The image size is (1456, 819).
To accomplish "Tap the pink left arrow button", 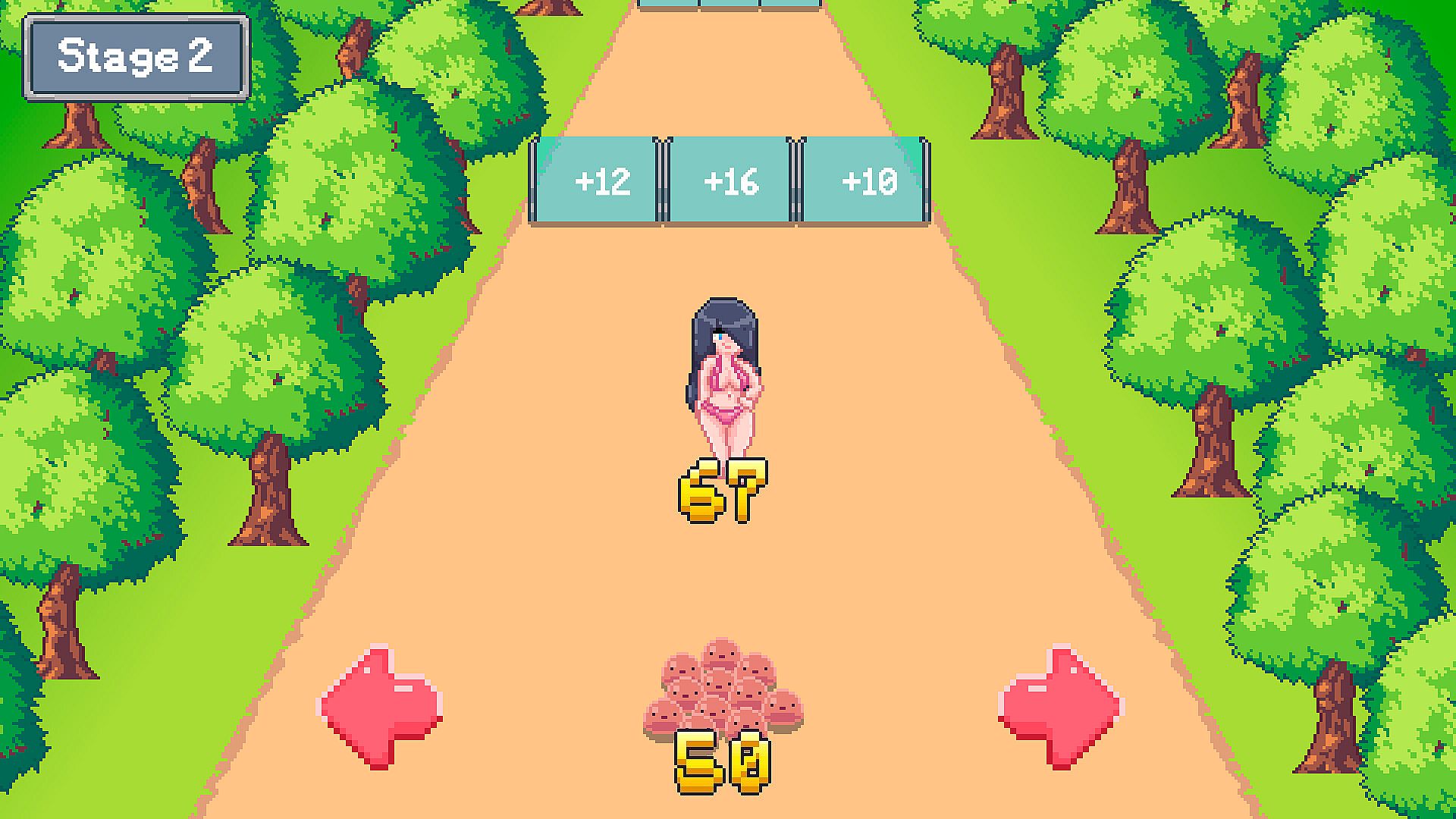I will pos(379,705).
